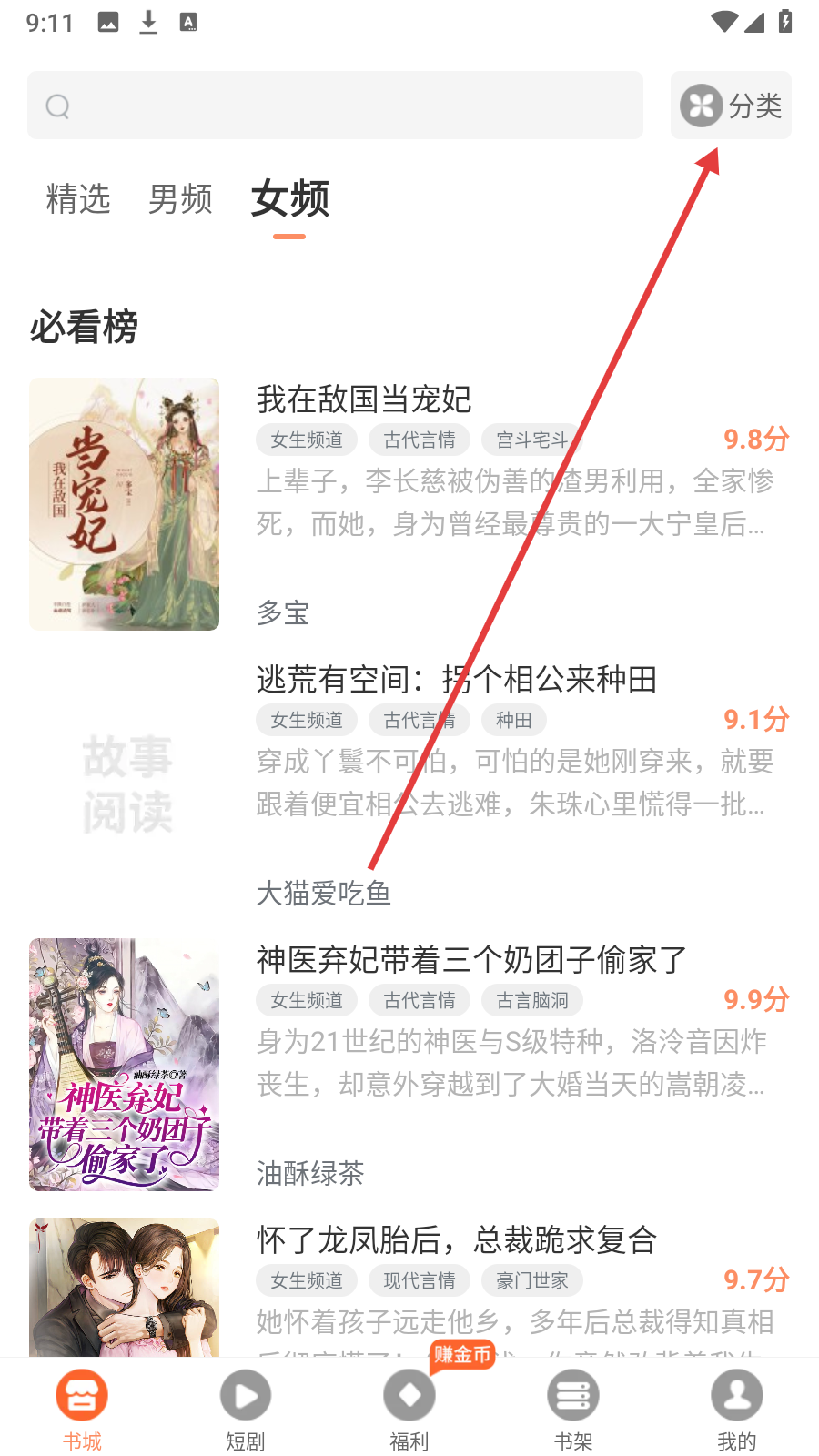Switch to the 精选 tab

(x=78, y=198)
